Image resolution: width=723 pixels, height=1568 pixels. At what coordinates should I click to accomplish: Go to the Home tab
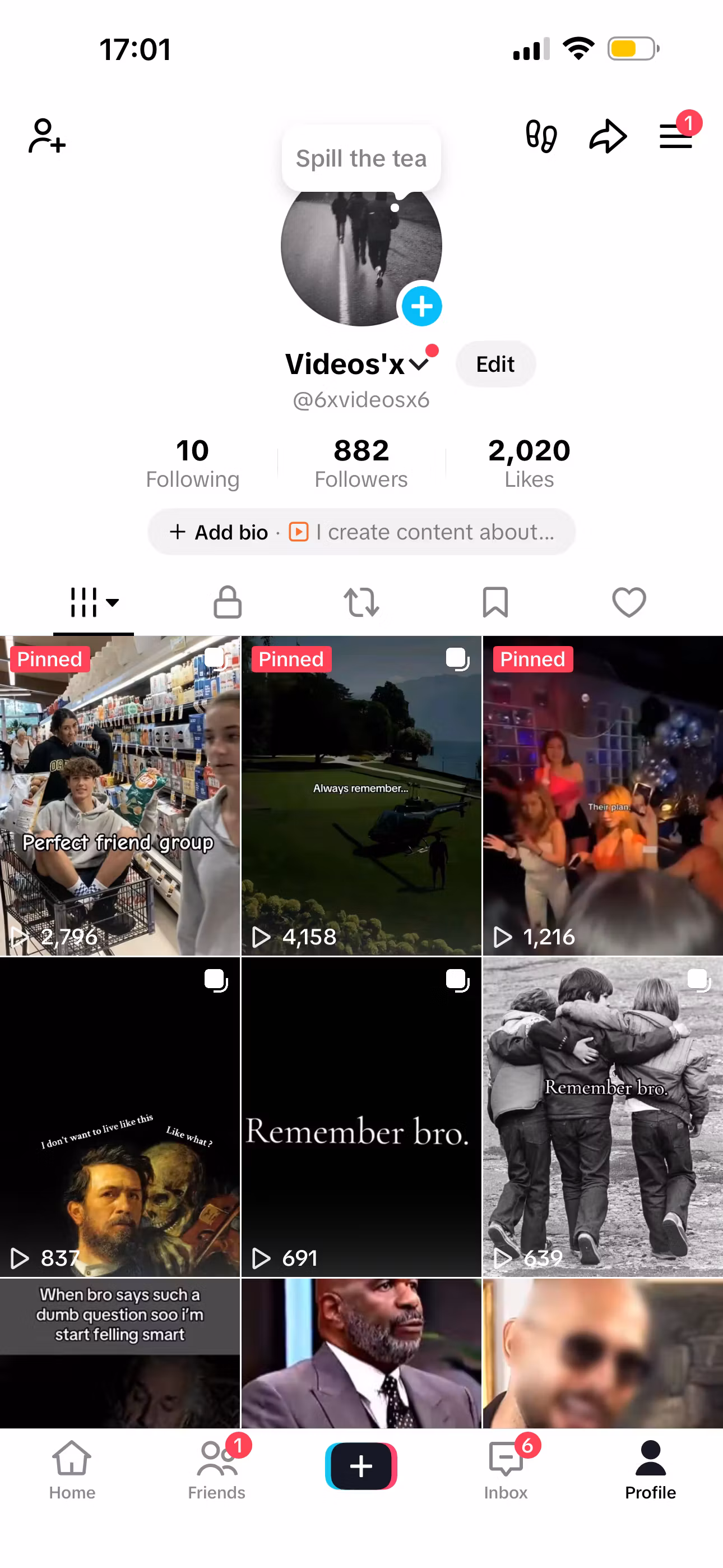coord(72,1469)
